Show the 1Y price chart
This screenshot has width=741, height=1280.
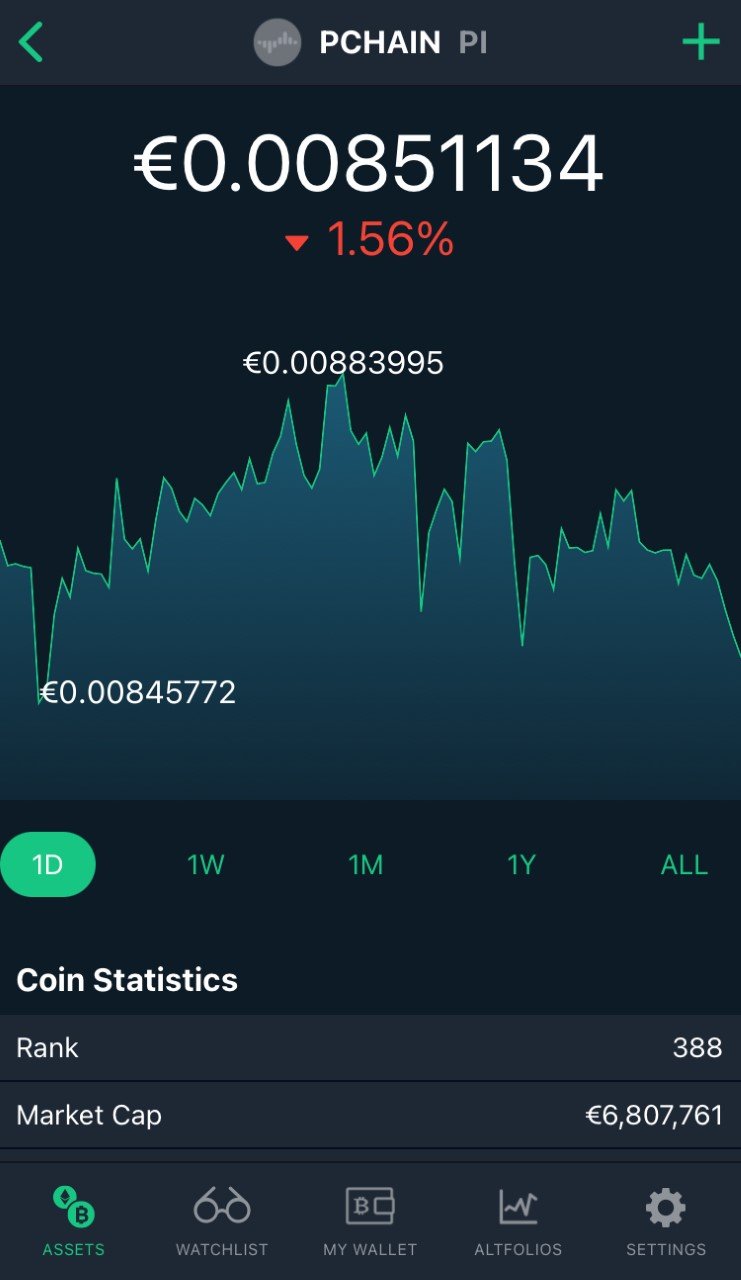[522, 865]
